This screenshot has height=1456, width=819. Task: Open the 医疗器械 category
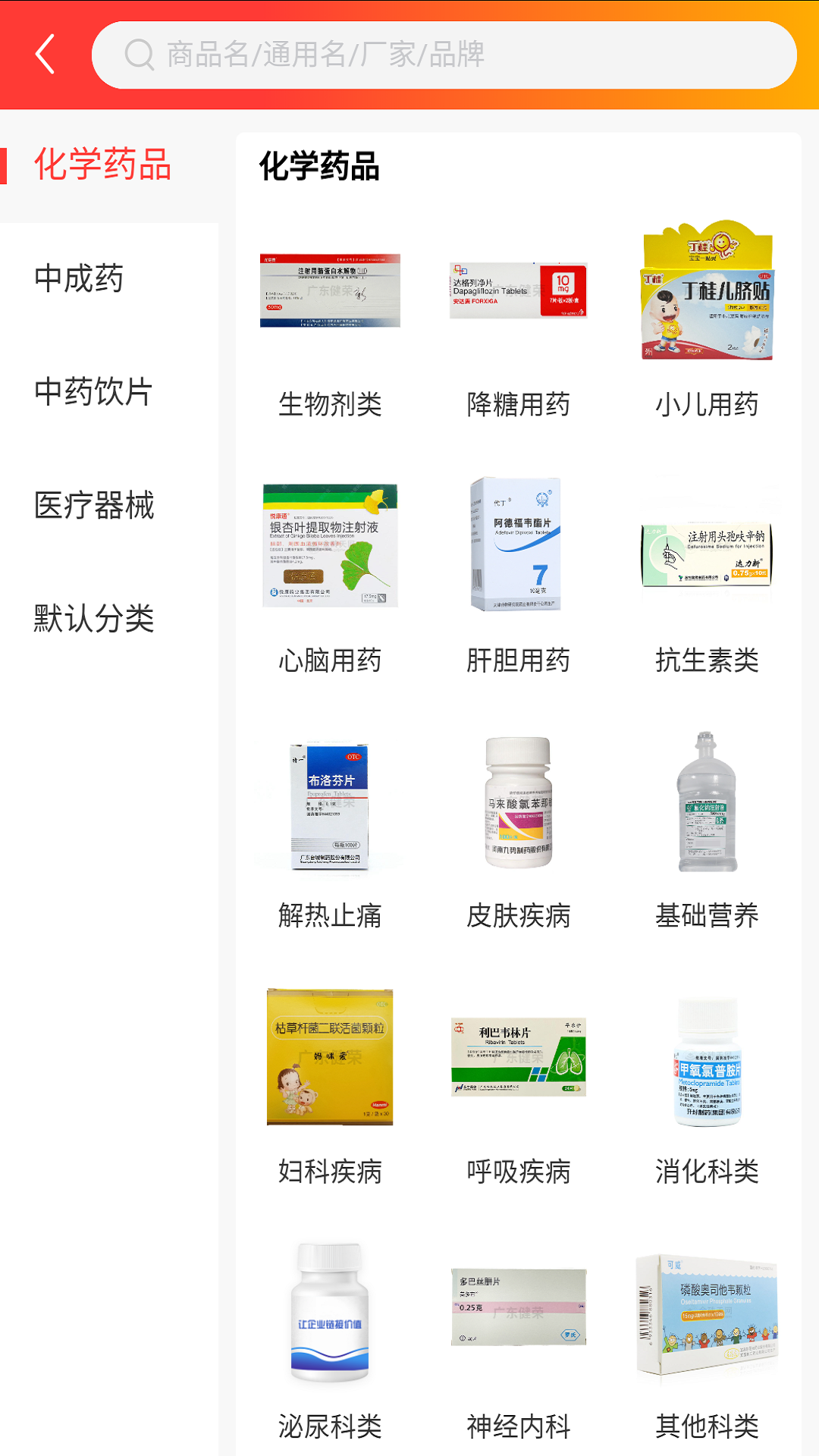pos(94,505)
